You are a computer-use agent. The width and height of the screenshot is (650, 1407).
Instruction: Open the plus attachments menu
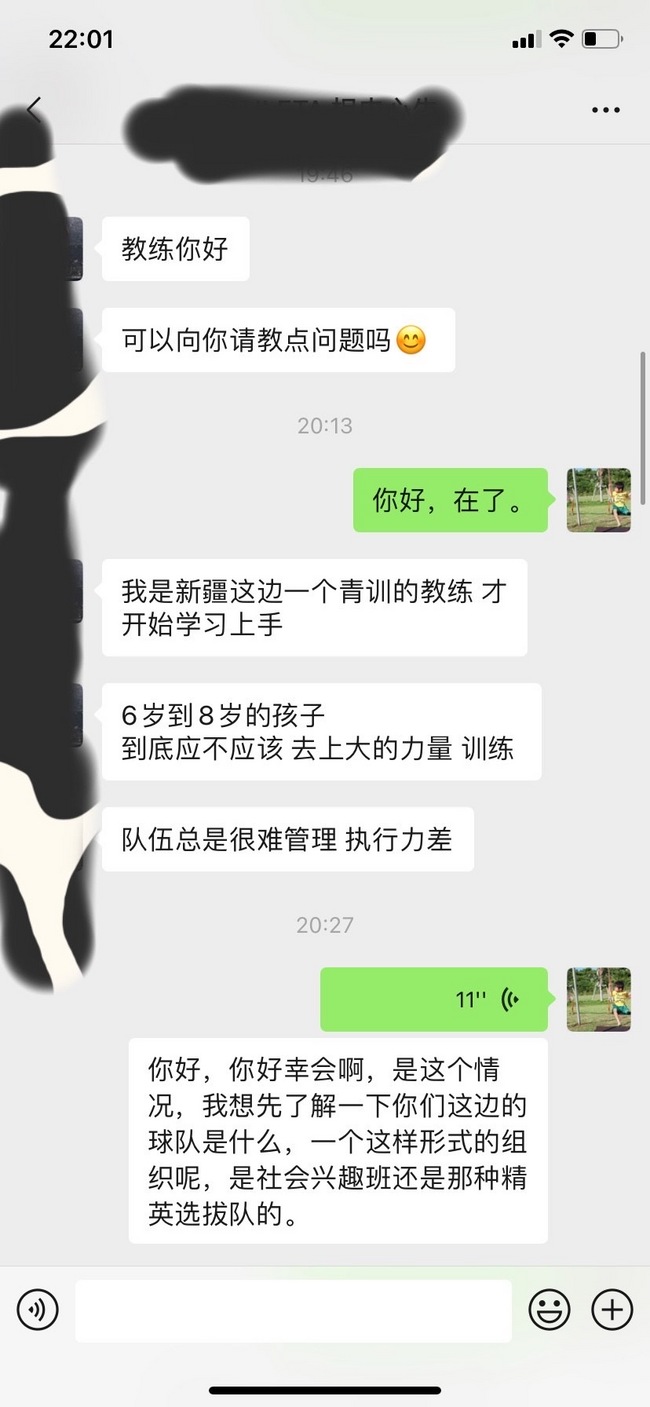pyautogui.click(x=612, y=1309)
